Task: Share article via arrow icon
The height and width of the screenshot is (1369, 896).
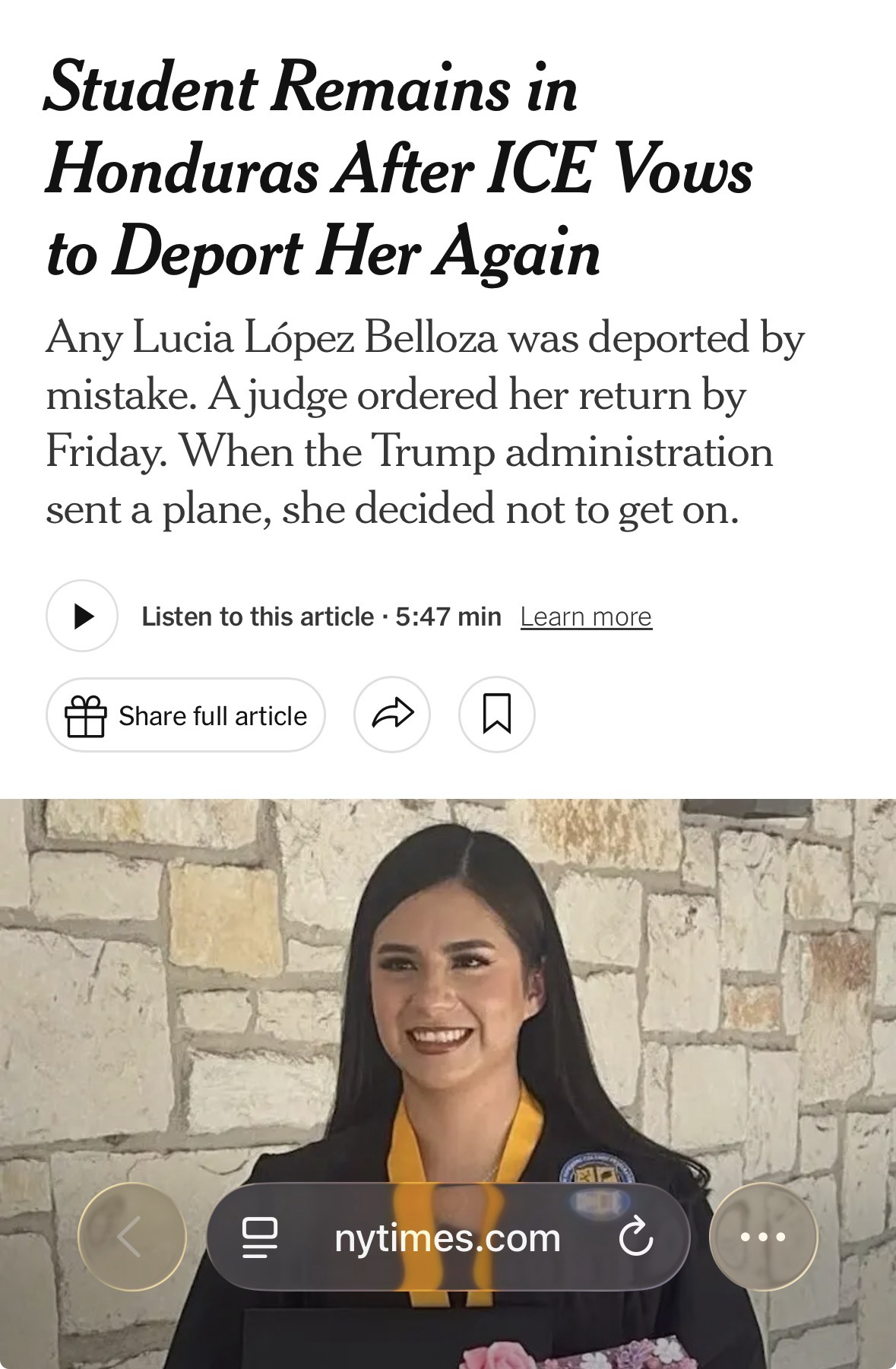Action: [392, 715]
